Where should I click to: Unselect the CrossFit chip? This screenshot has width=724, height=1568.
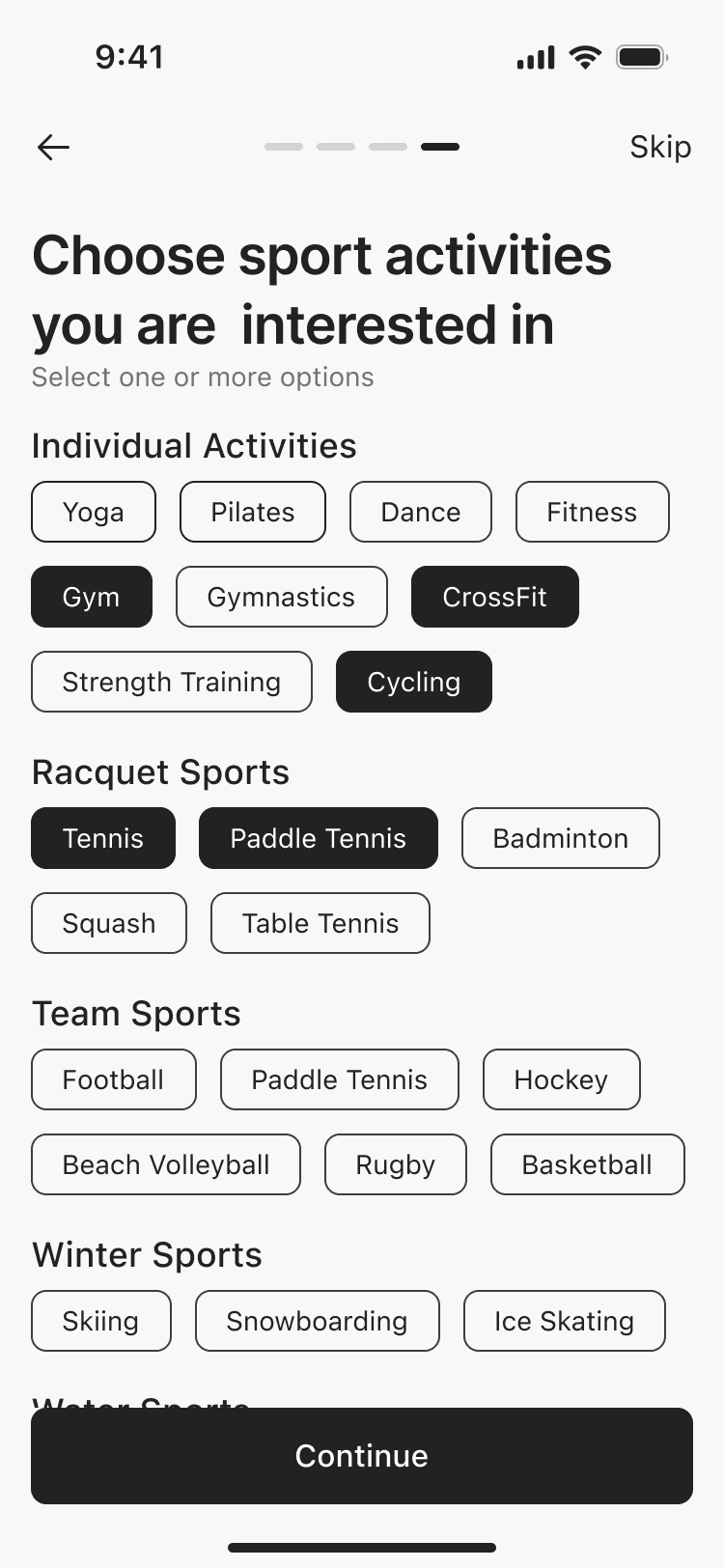tap(495, 597)
